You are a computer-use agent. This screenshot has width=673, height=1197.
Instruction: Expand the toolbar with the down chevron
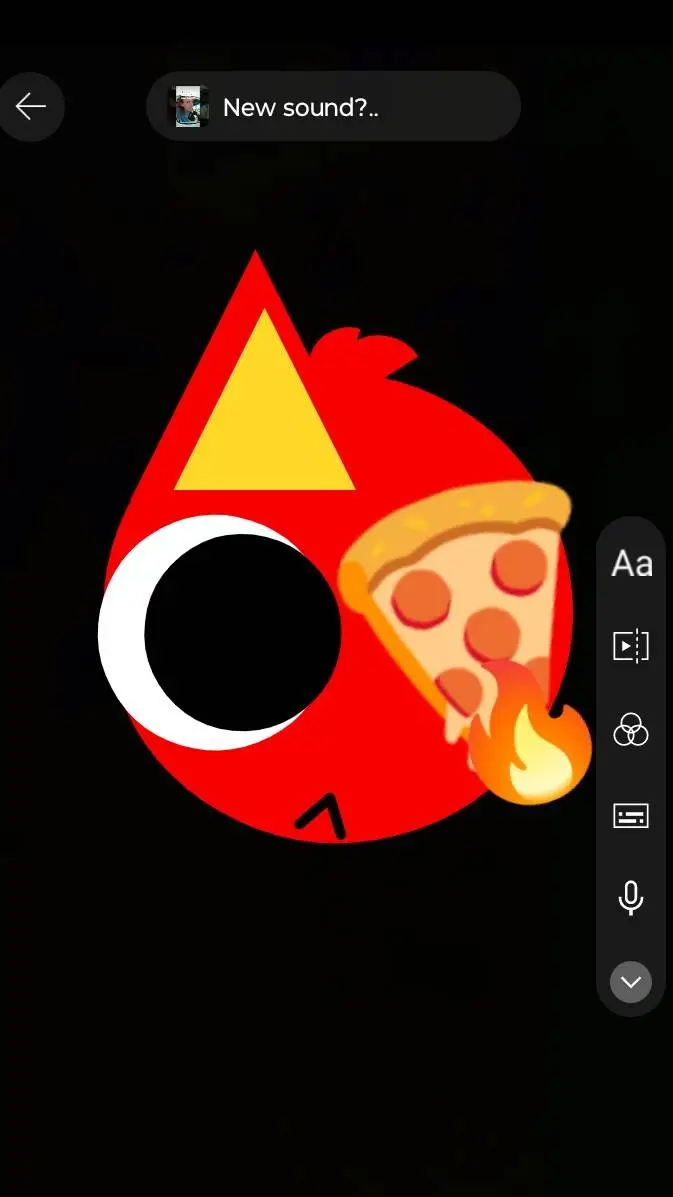[x=631, y=982]
